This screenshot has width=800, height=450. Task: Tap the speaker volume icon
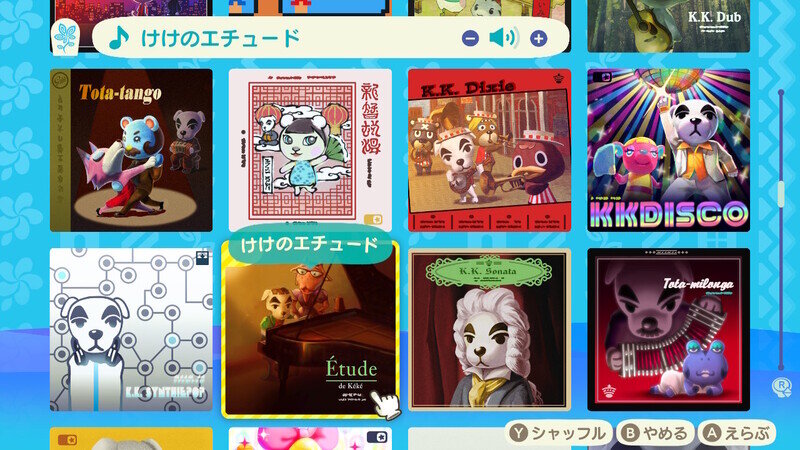504,39
